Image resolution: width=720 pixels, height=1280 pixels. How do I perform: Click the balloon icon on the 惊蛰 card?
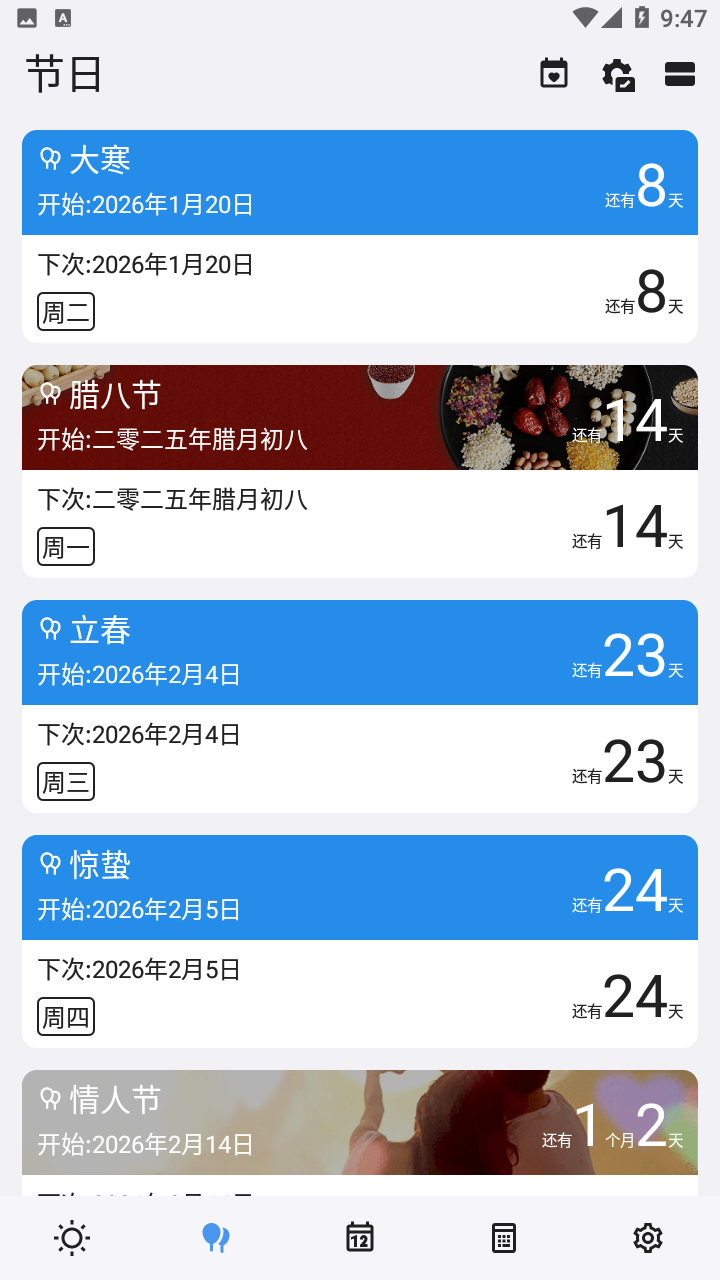pyautogui.click(x=49, y=864)
